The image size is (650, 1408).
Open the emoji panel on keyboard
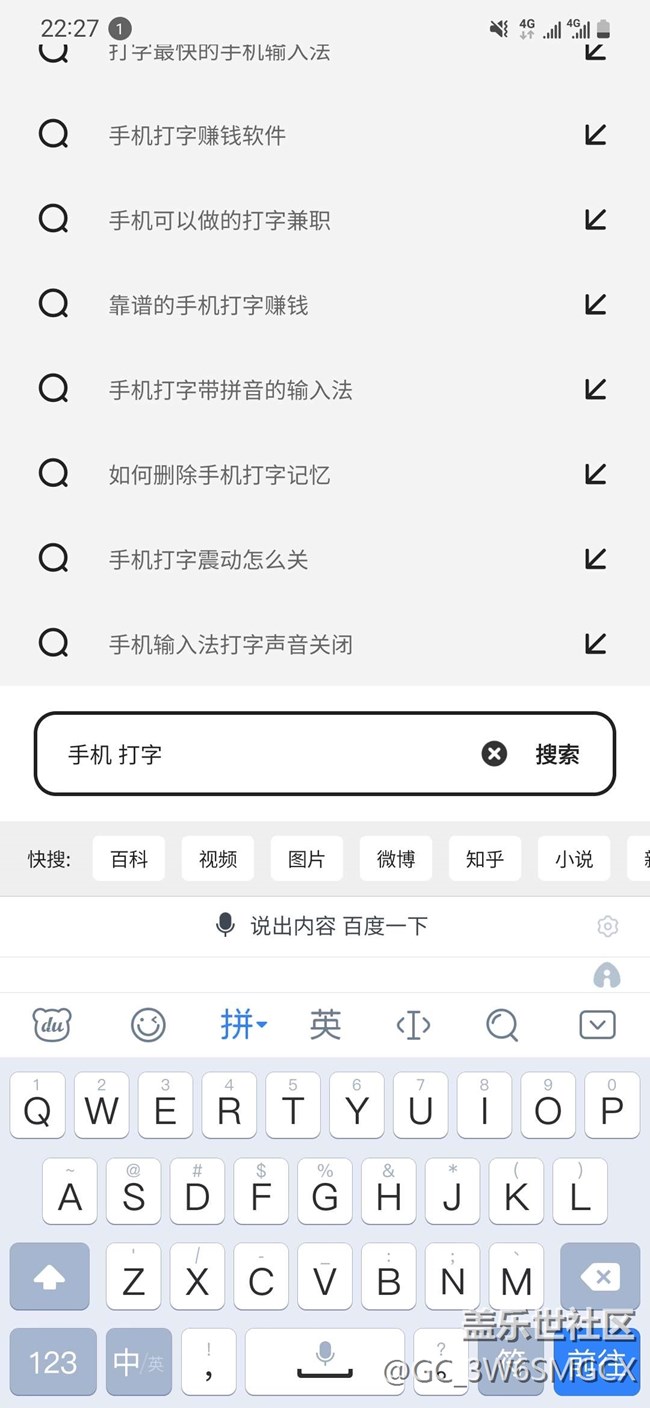point(148,1024)
